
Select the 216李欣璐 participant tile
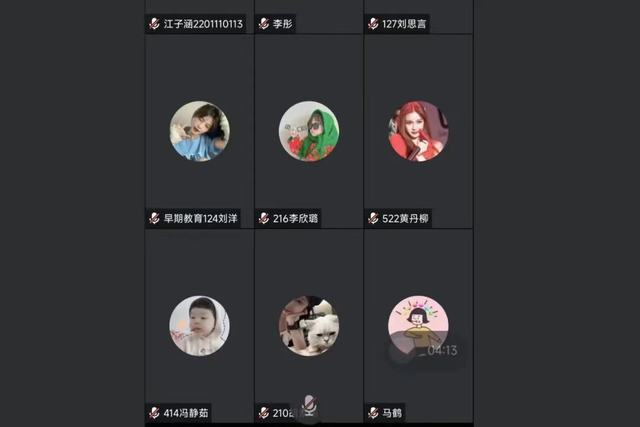tap(308, 131)
